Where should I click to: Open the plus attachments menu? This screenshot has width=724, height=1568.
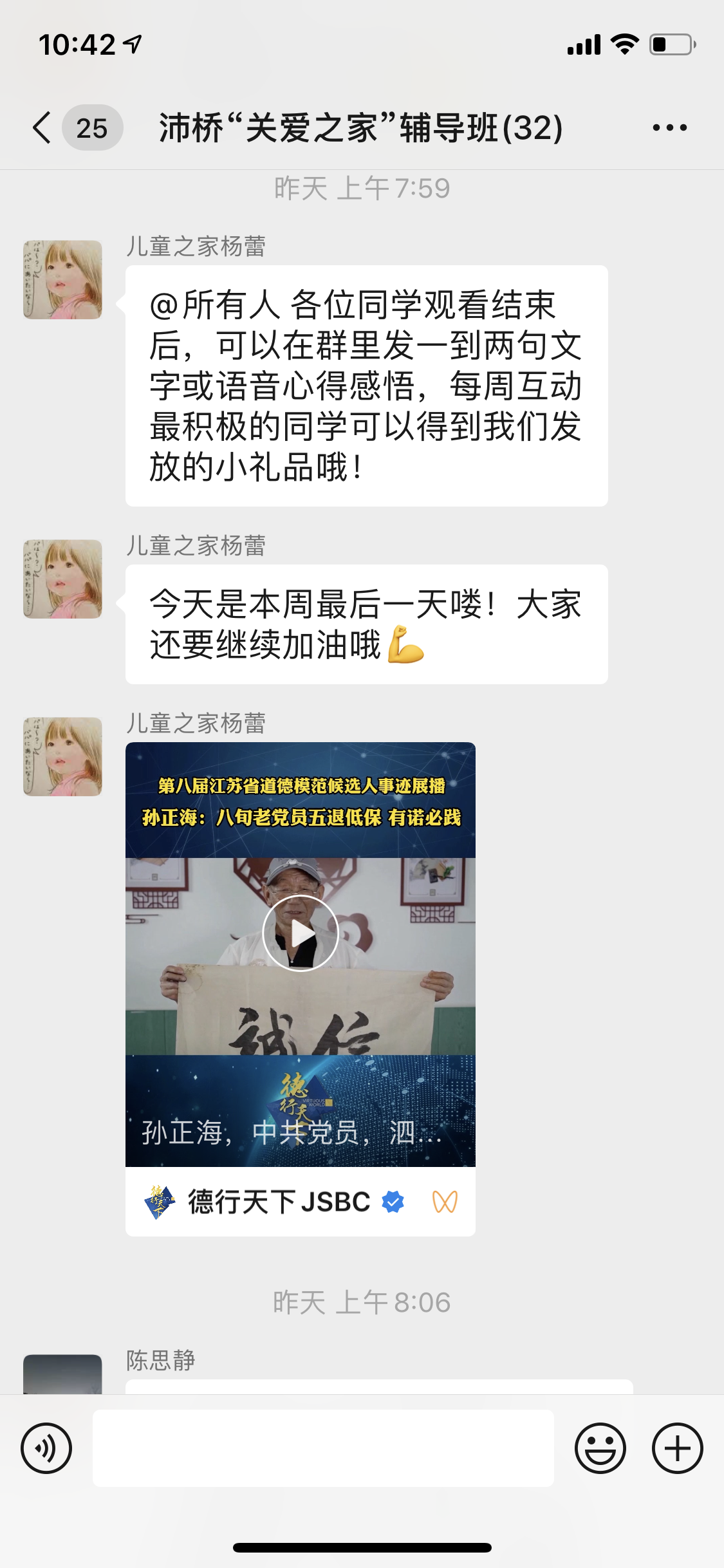click(x=677, y=1448)
